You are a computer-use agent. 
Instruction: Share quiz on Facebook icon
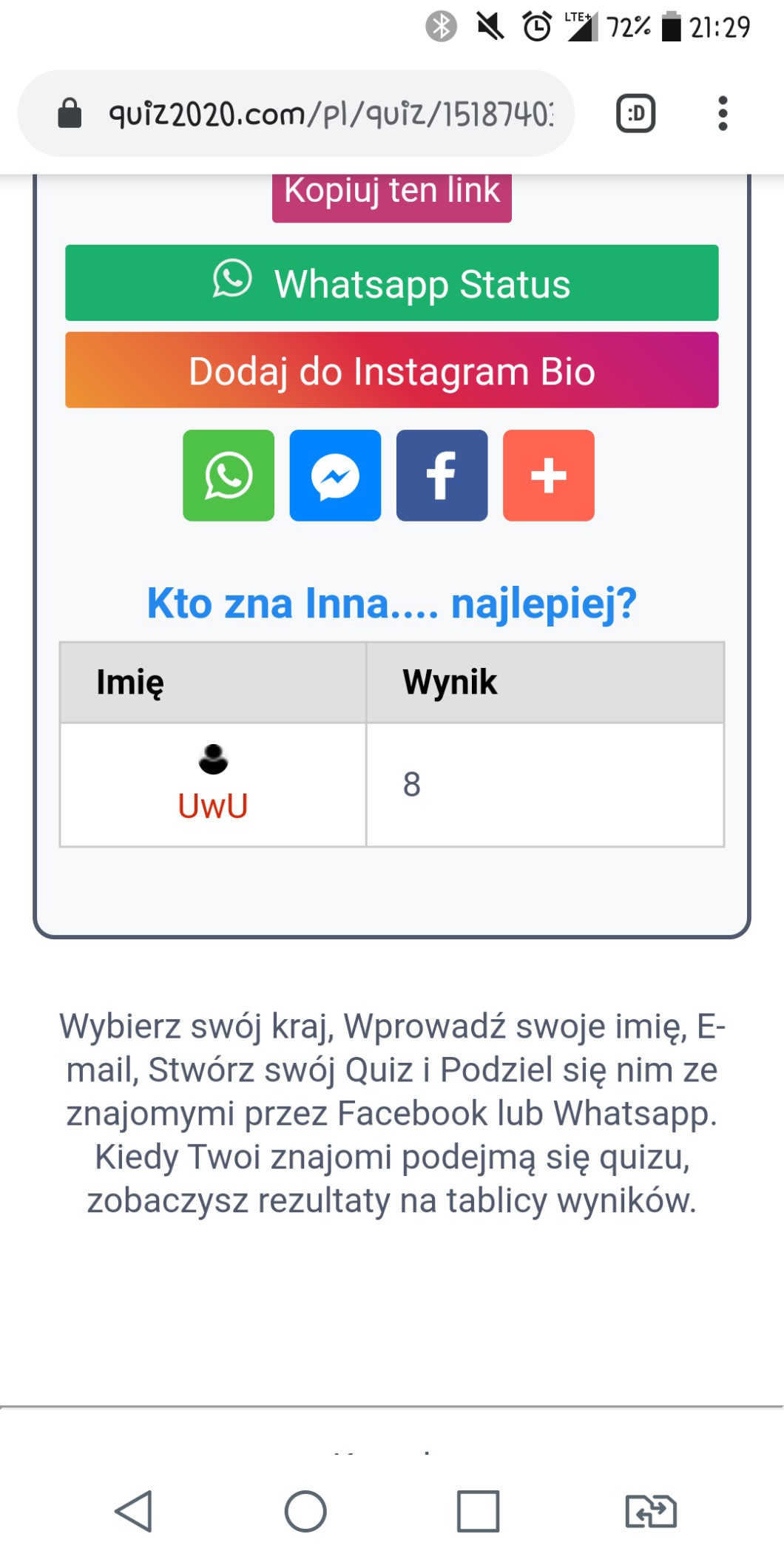tap(442, 476)
